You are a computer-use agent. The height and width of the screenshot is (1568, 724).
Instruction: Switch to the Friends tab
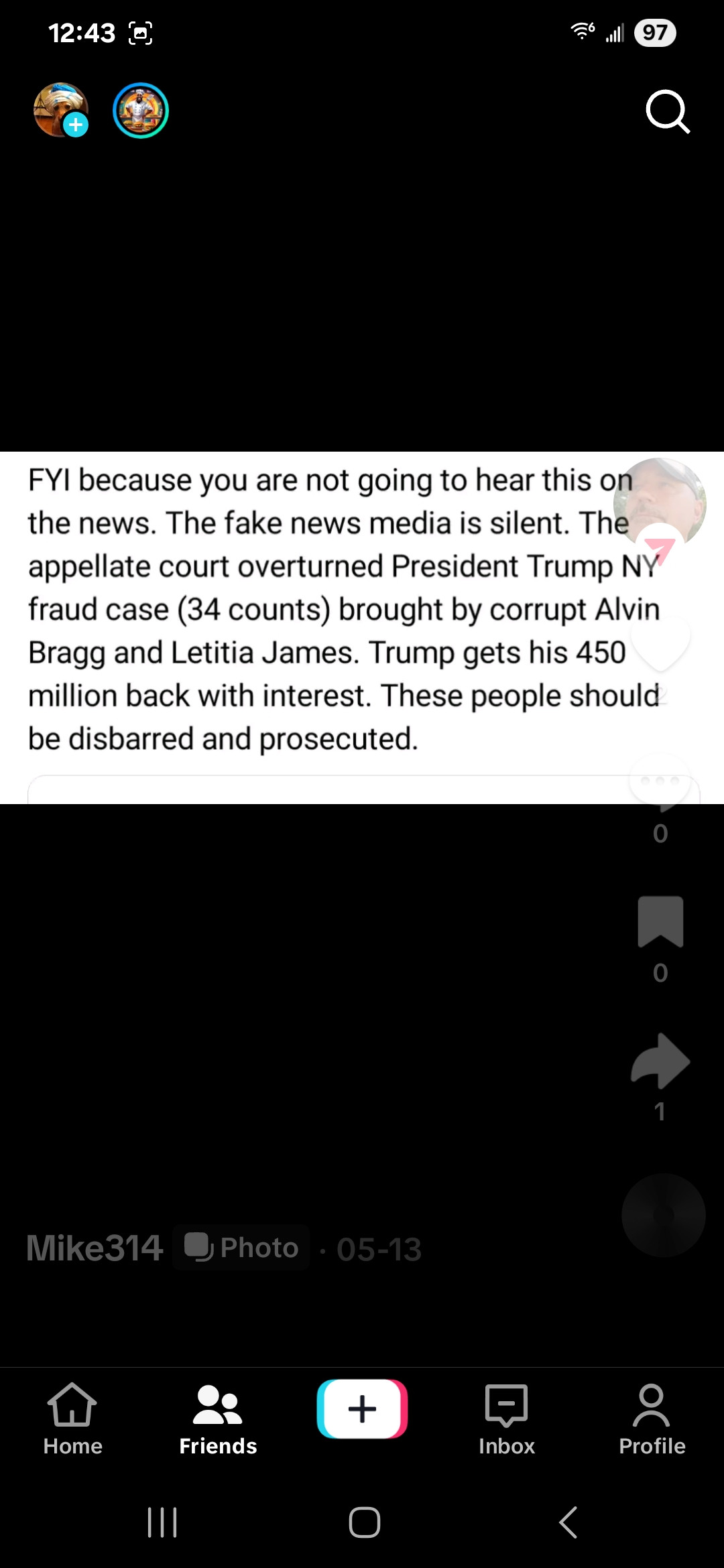pyautogui.click(x=218, y=1419)
